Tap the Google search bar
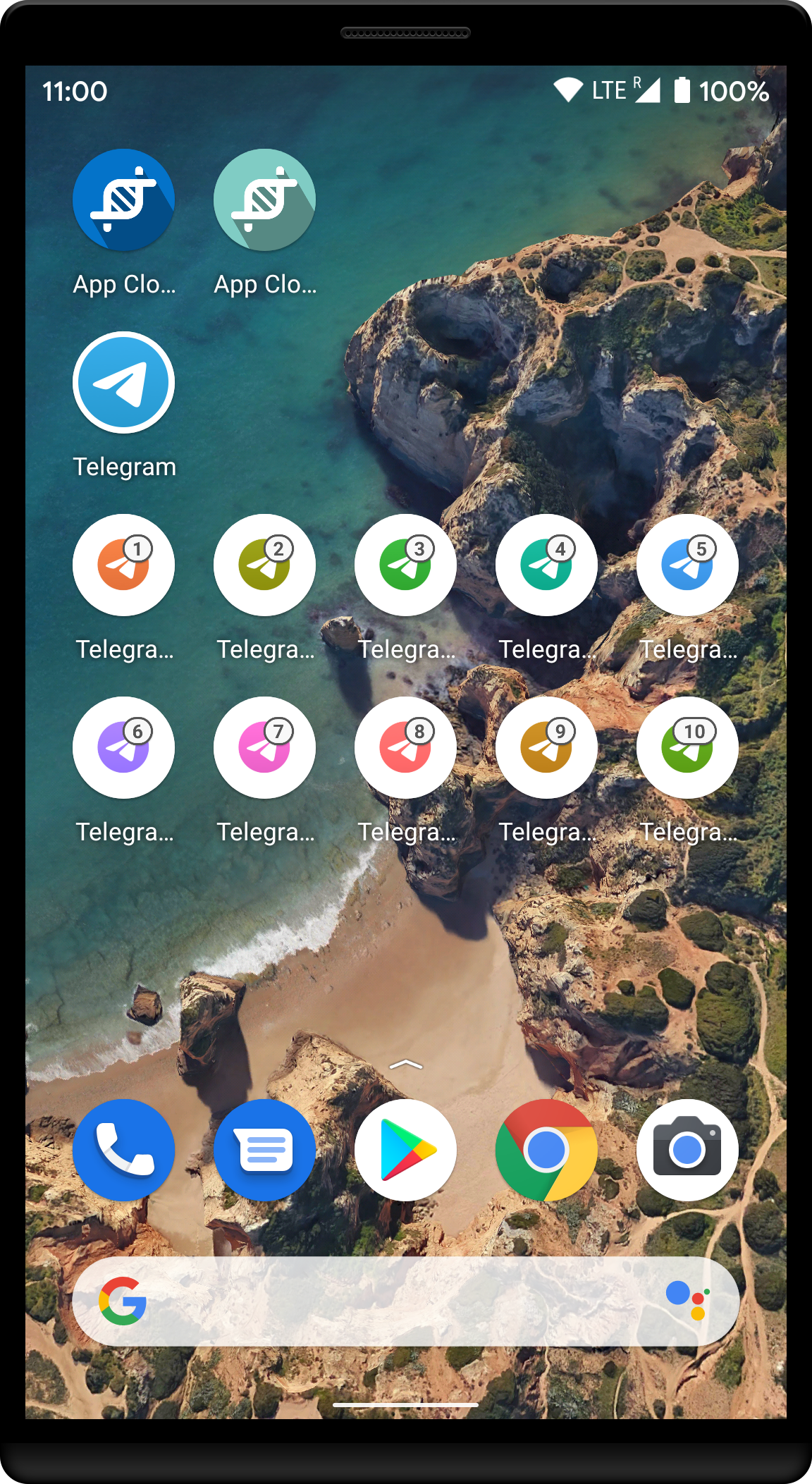Screen dimensions: 812x1484 [x=395, y=1301]
